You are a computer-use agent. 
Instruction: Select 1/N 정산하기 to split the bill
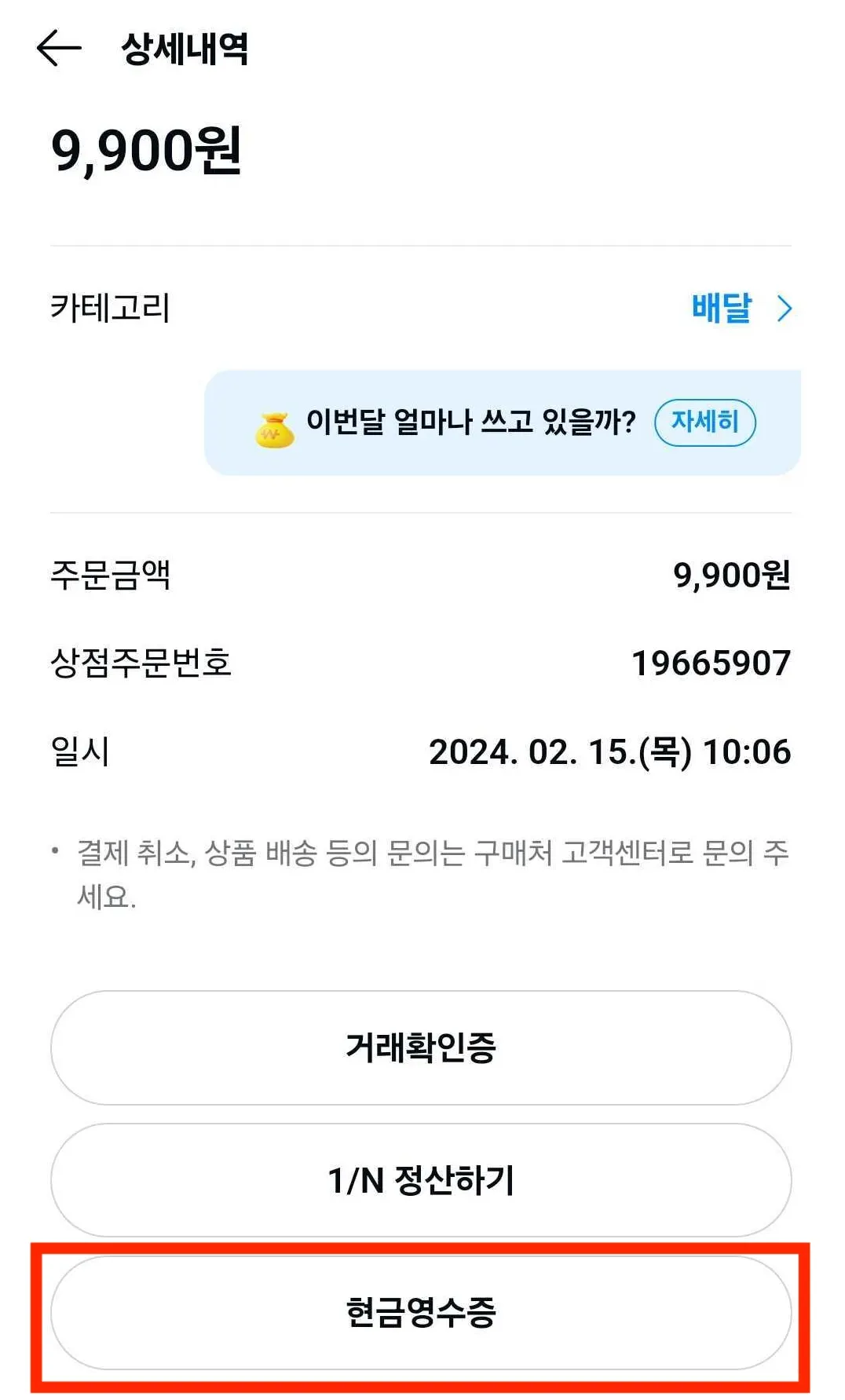(421, 1180)
